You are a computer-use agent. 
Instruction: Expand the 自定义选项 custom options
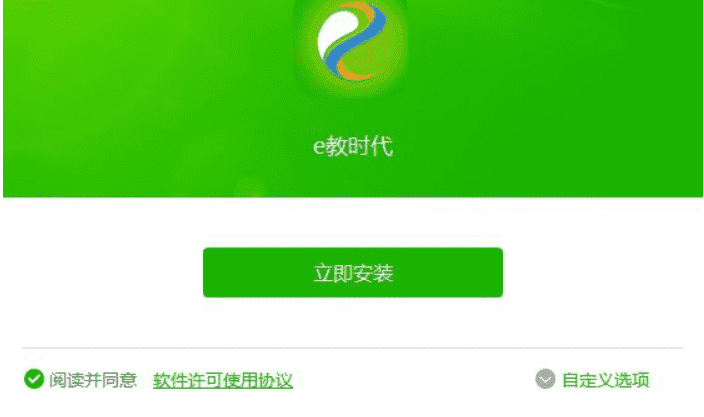[x=593, y=380]
